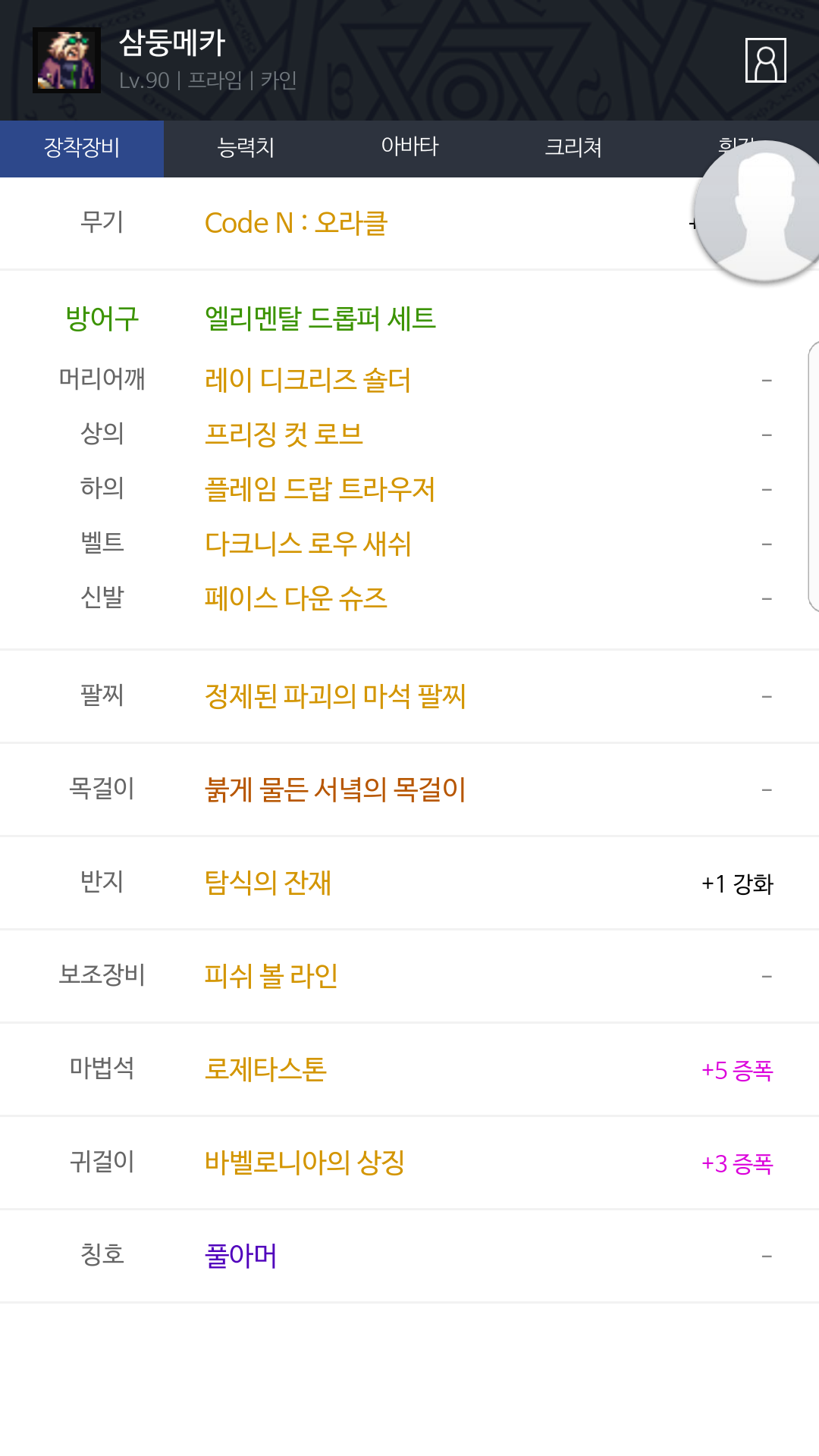Switch to the 능력치 tab

(246, 148)
